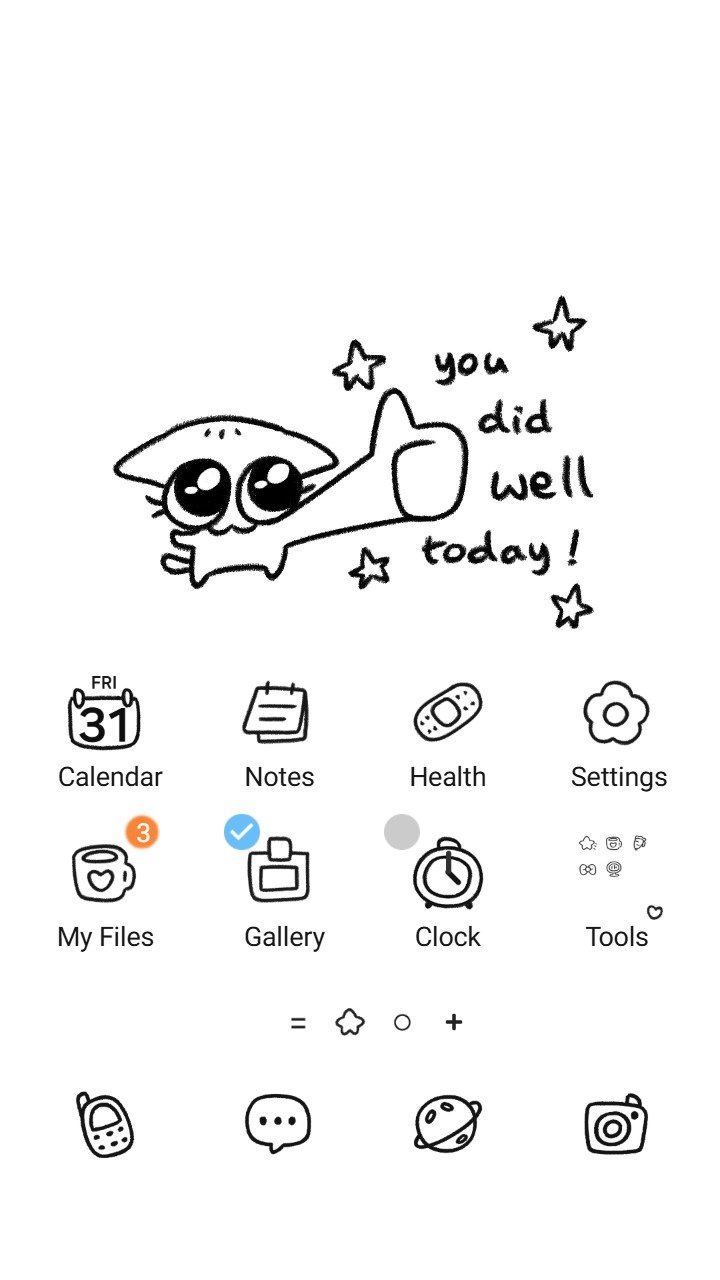The image size is (720, 1280).
Task: Open the Clock app
Action: pos(448,875)
